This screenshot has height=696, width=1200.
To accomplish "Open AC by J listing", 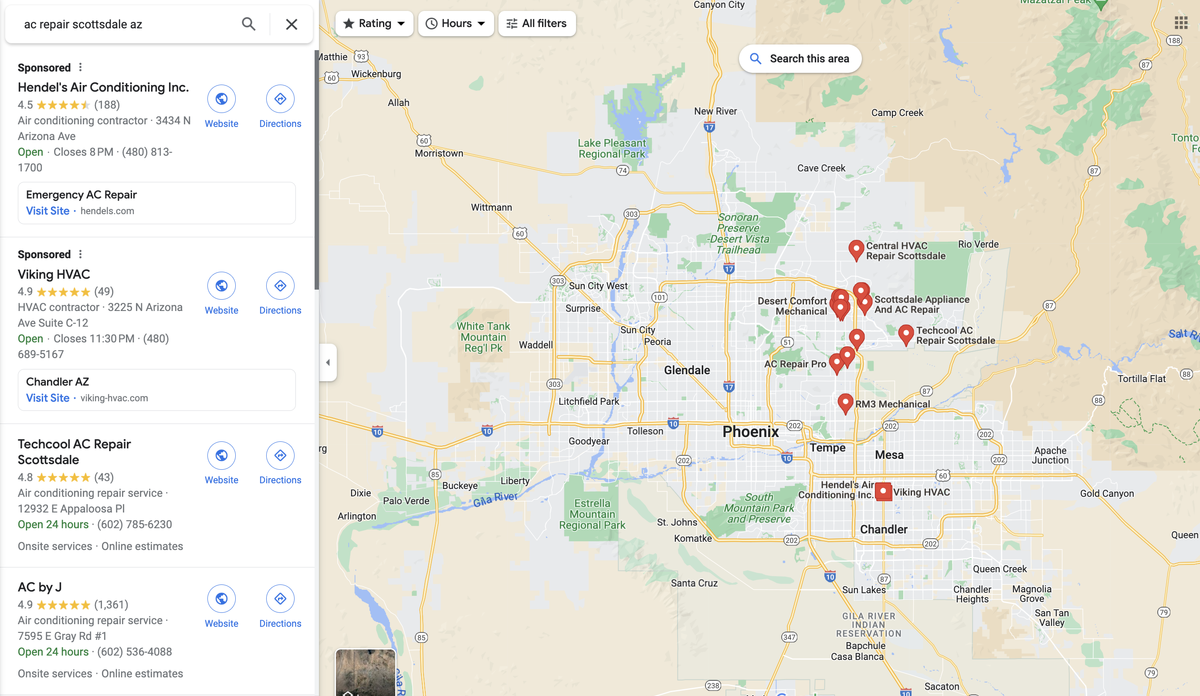I will pos(40,587).
